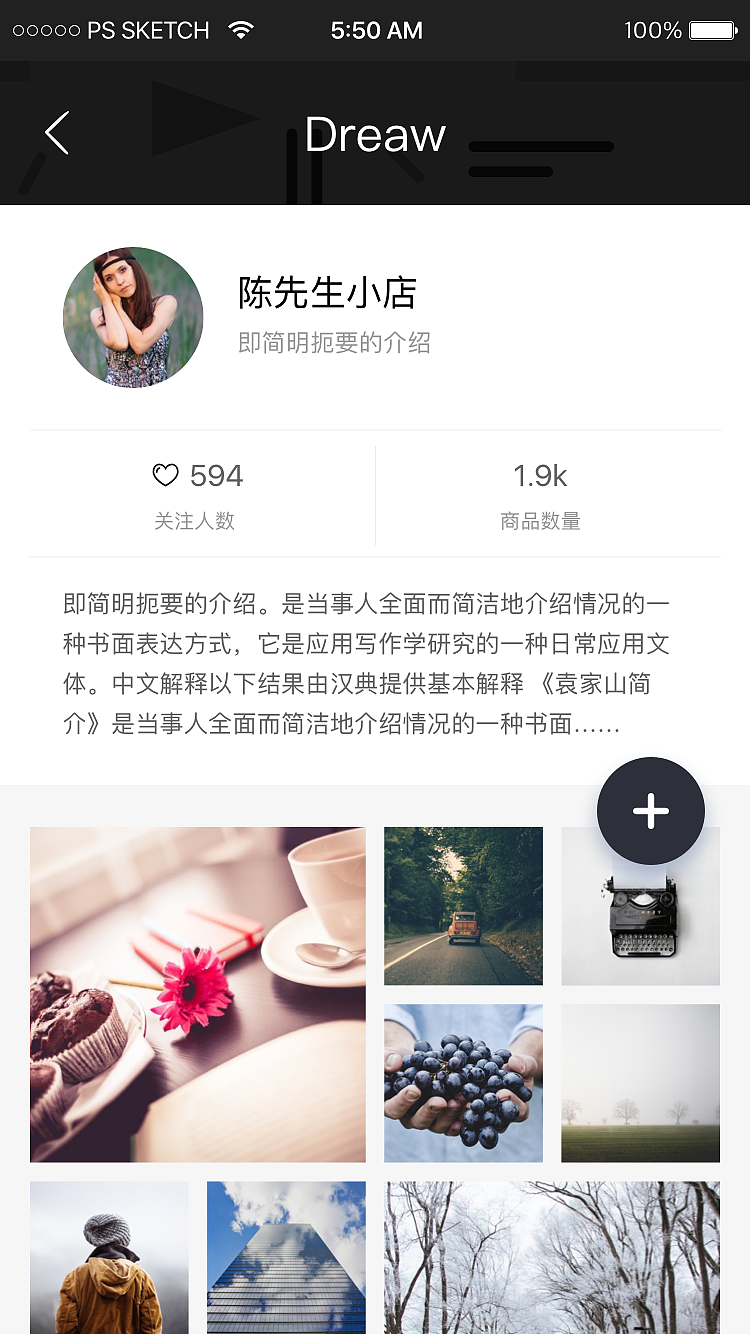Screen dimensions: 750x1334
Task: Open the foggy field with trees photo
Action: click(640, 1083)
